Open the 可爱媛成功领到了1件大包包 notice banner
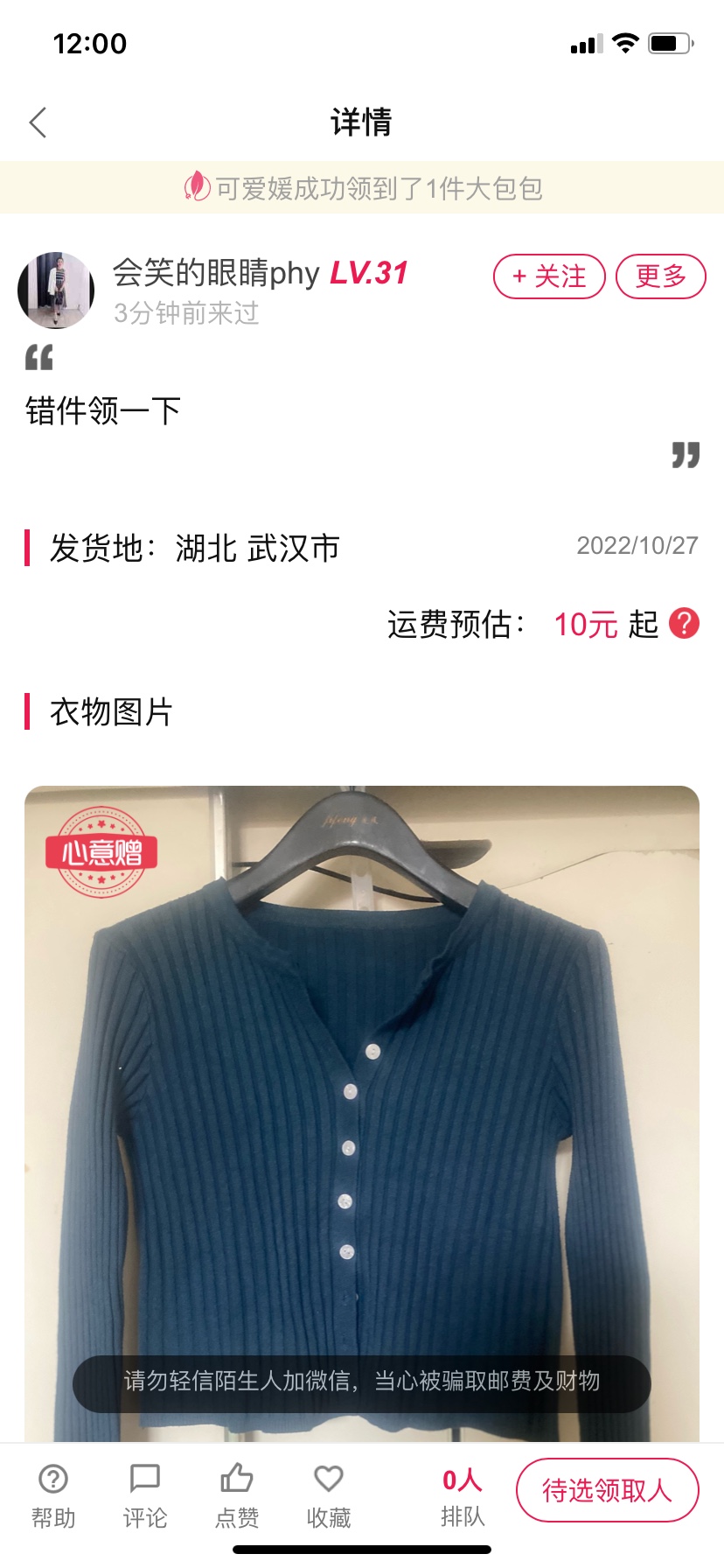Image resolution: width=724 pixels, height=1568 pixels. coord(362,187)
